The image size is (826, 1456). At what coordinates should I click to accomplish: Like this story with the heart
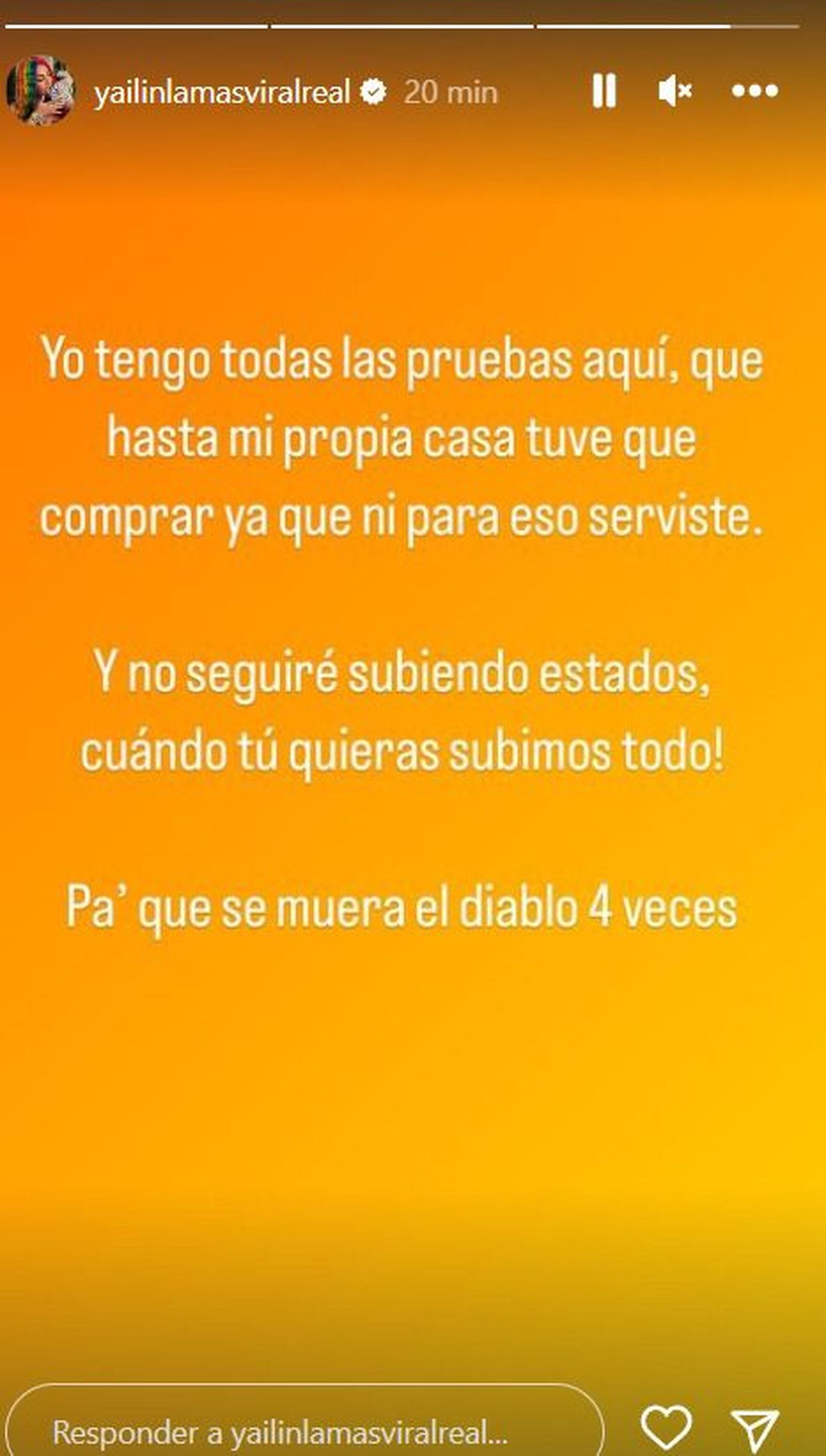point(666,1424)
